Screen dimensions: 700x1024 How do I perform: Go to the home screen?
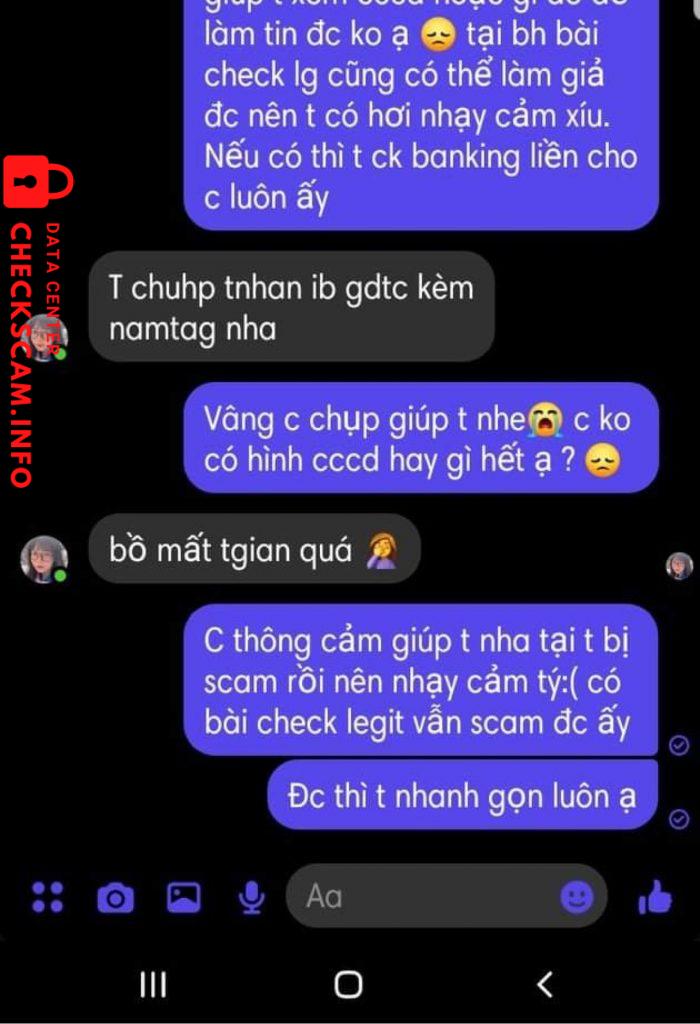[349, 984]
